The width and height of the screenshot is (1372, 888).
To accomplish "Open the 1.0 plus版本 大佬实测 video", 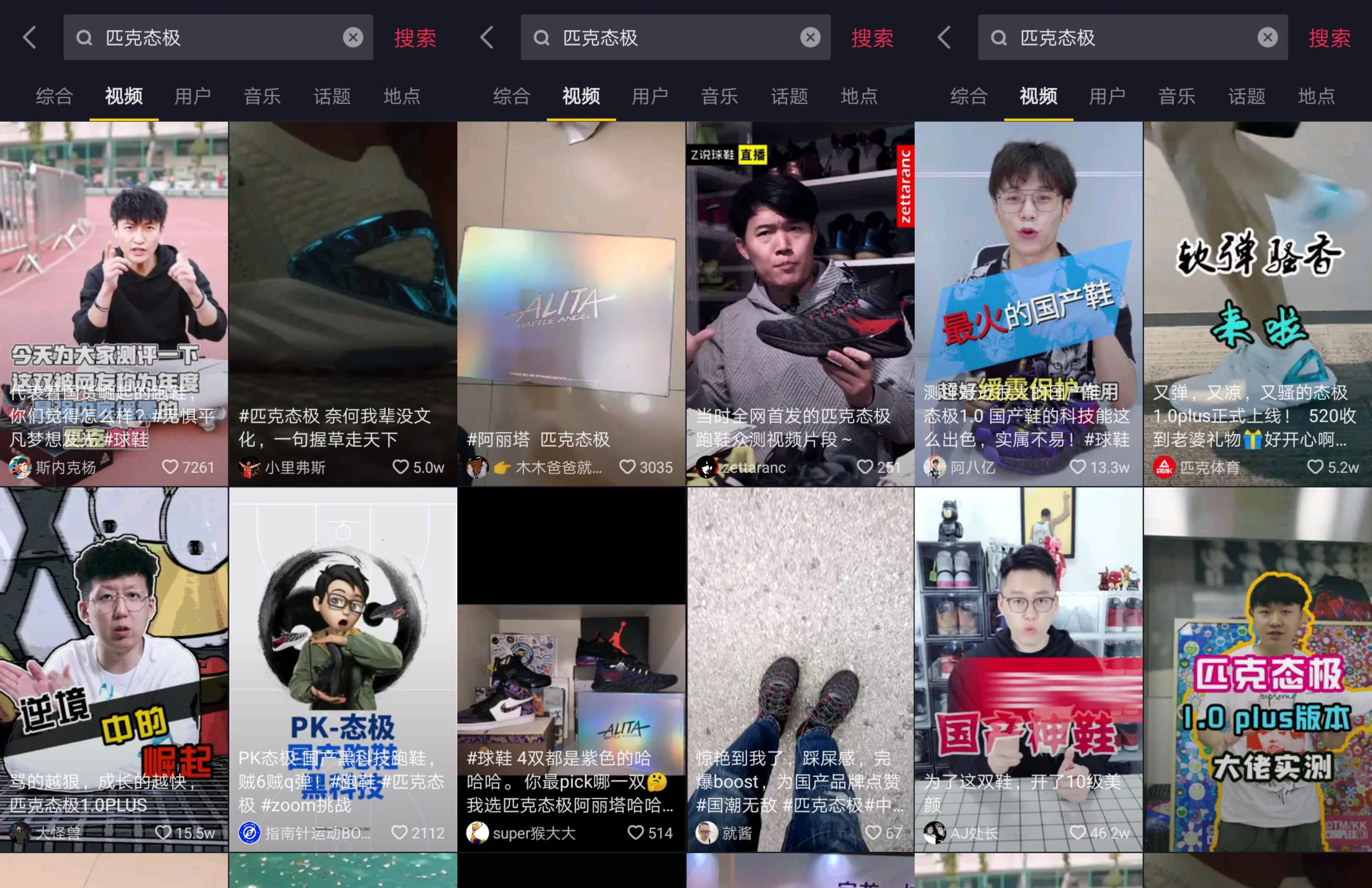I will point(1258,670).
